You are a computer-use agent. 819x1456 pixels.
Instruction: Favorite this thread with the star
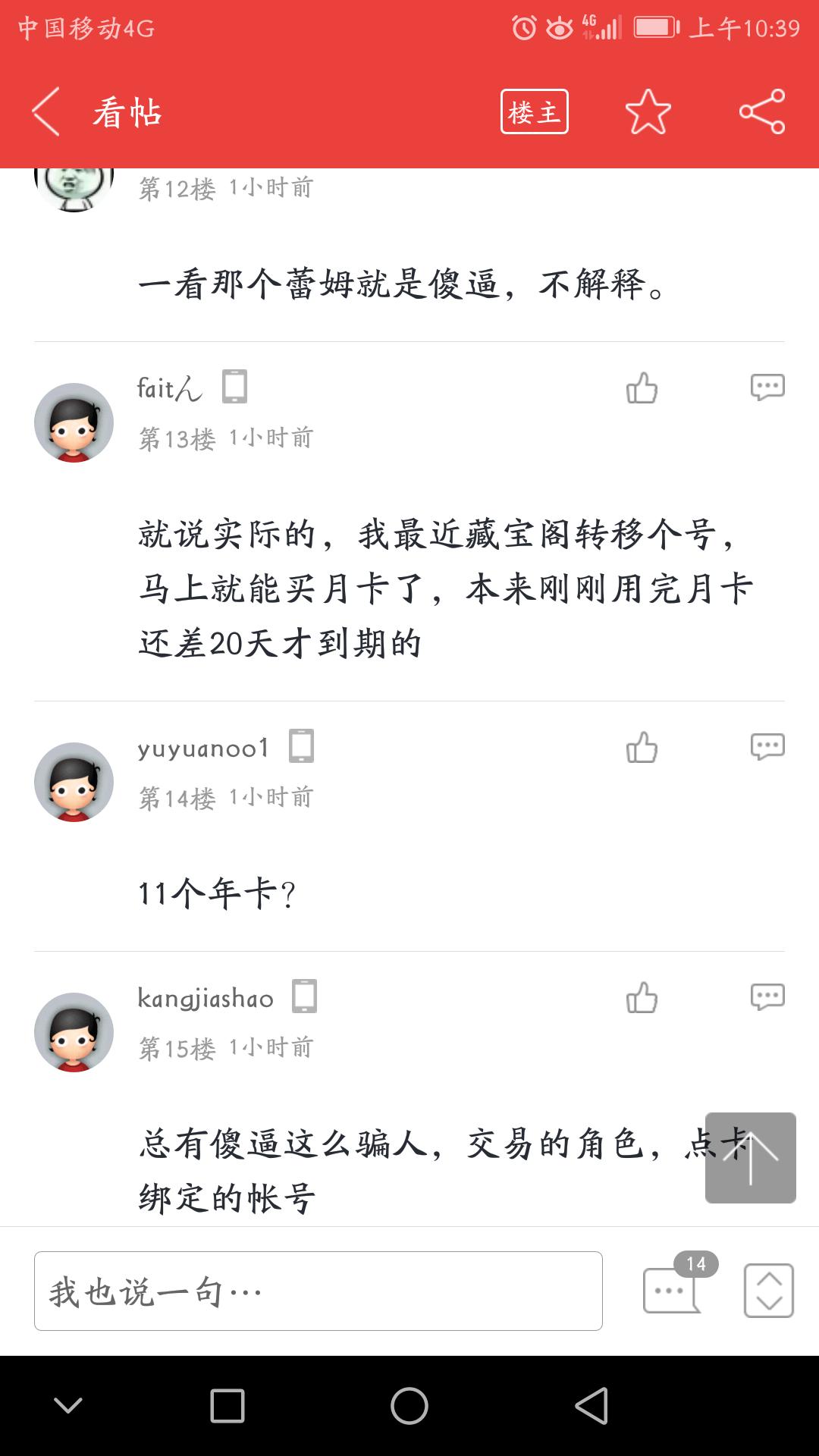click(x=648, y=112)
